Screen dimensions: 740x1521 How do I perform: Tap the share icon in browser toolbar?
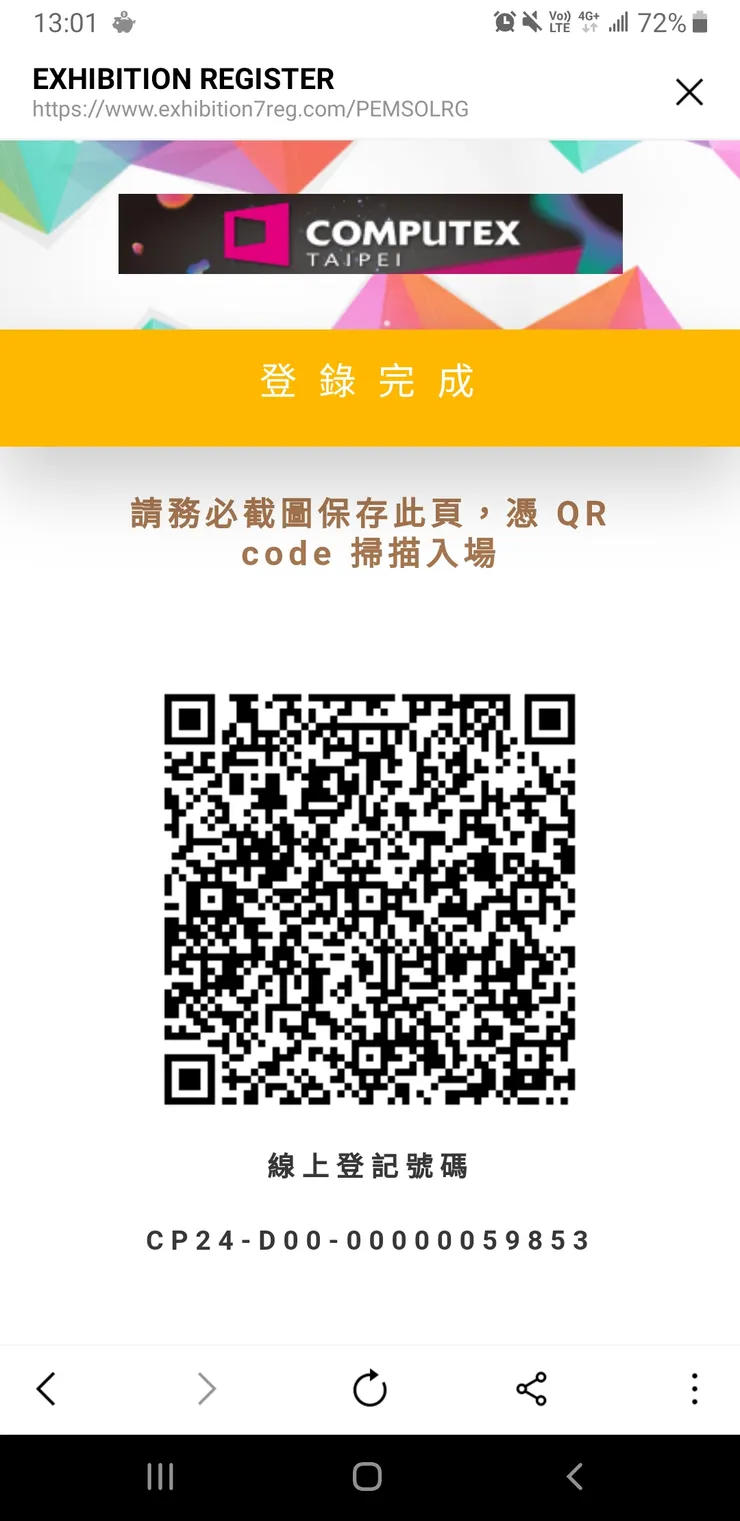pos(532,1388)
